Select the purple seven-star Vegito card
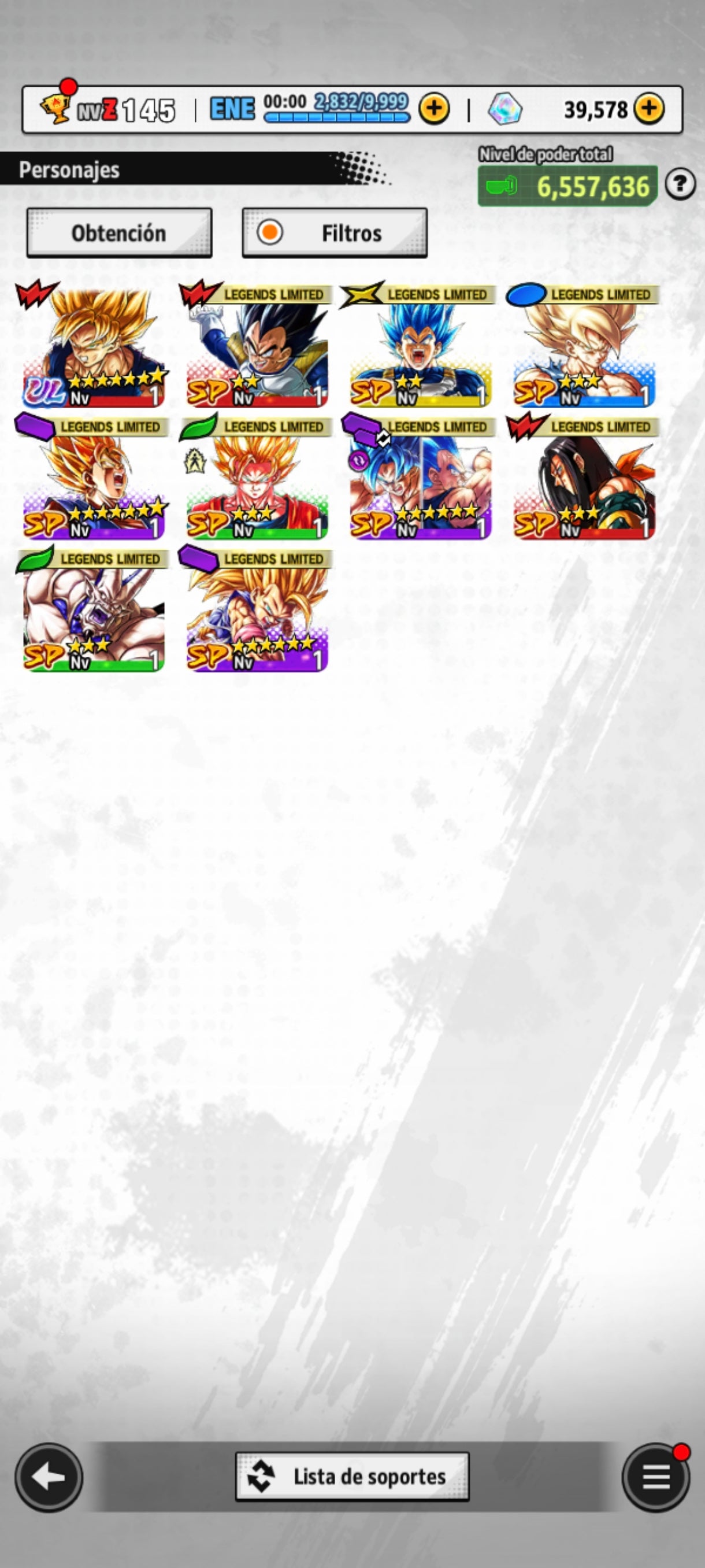705x1568 pixels. [x=94, y=482]
